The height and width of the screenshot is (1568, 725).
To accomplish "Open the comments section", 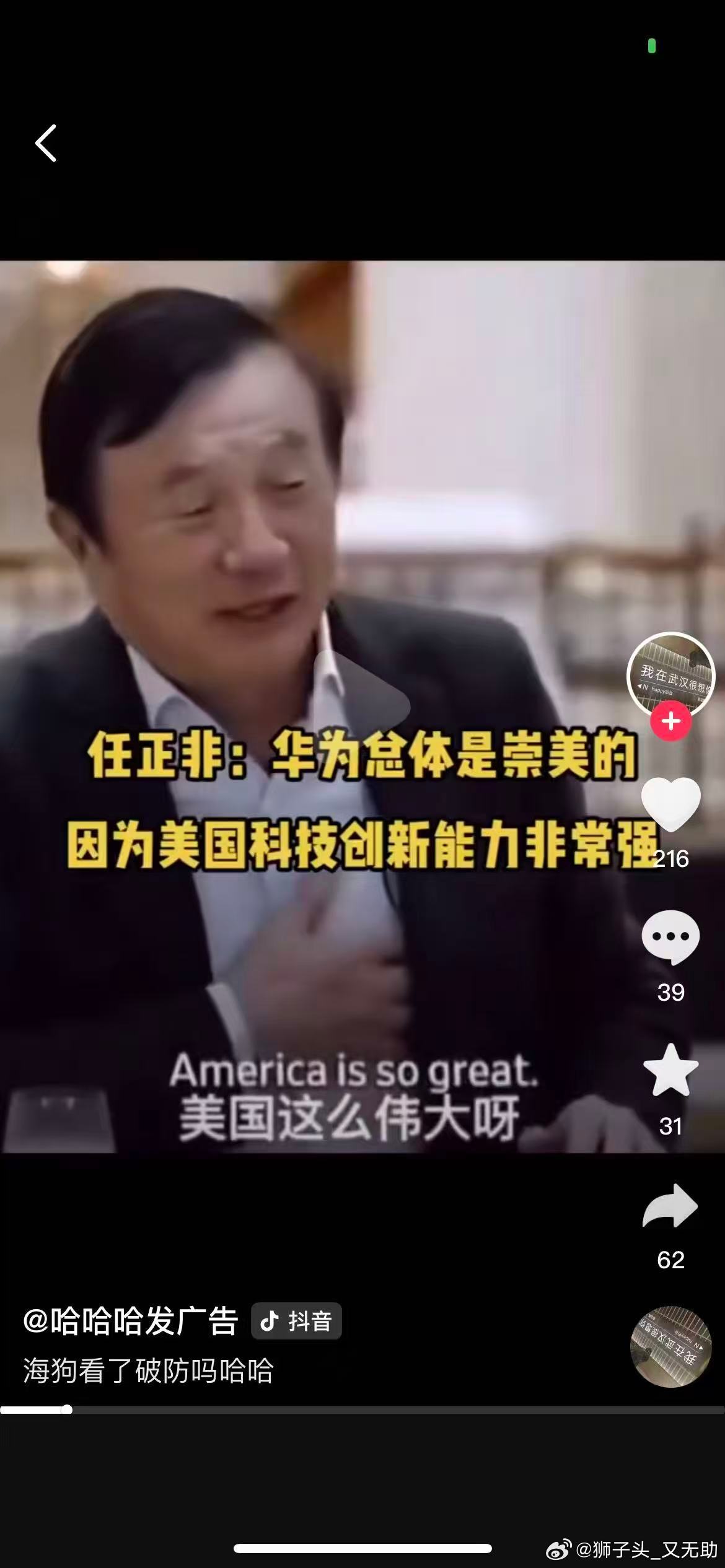I will 672,937.
